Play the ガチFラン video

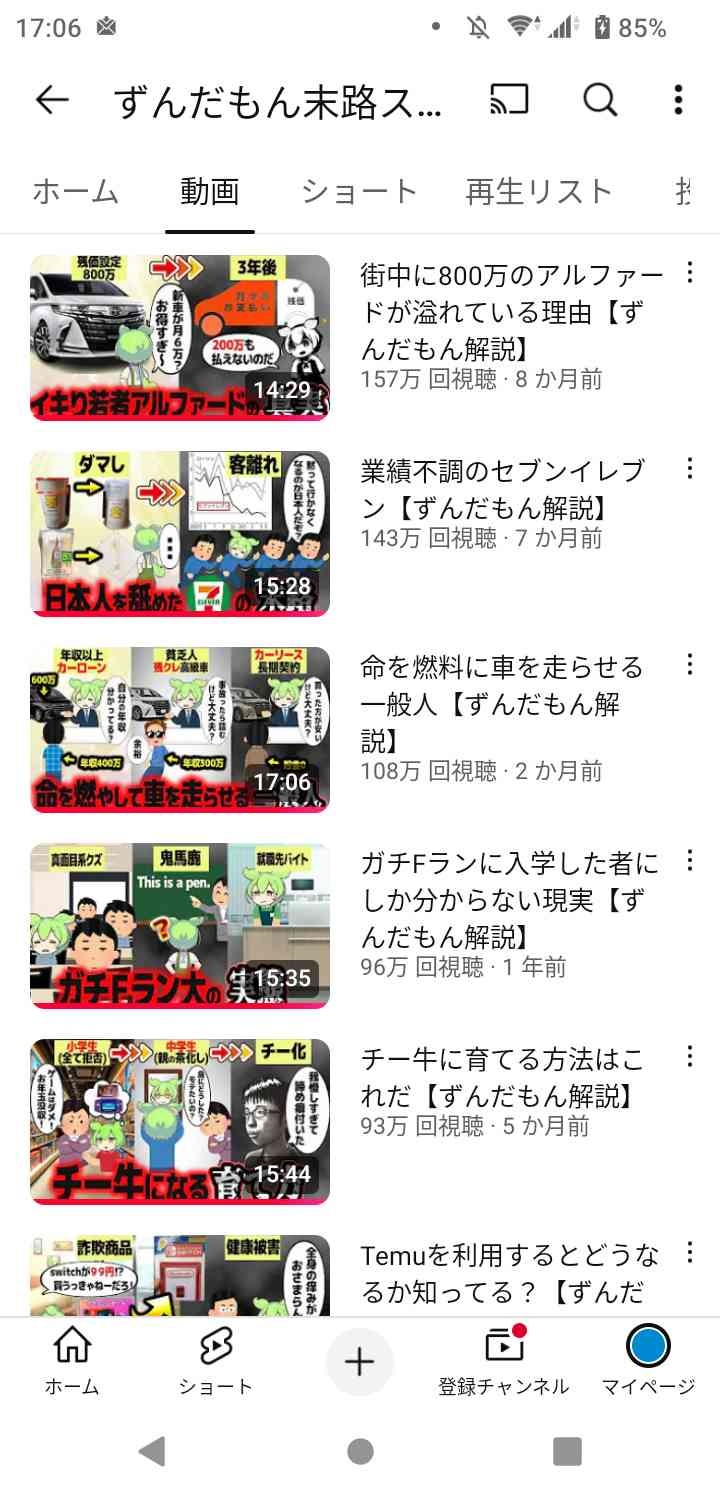pos(180,925)
